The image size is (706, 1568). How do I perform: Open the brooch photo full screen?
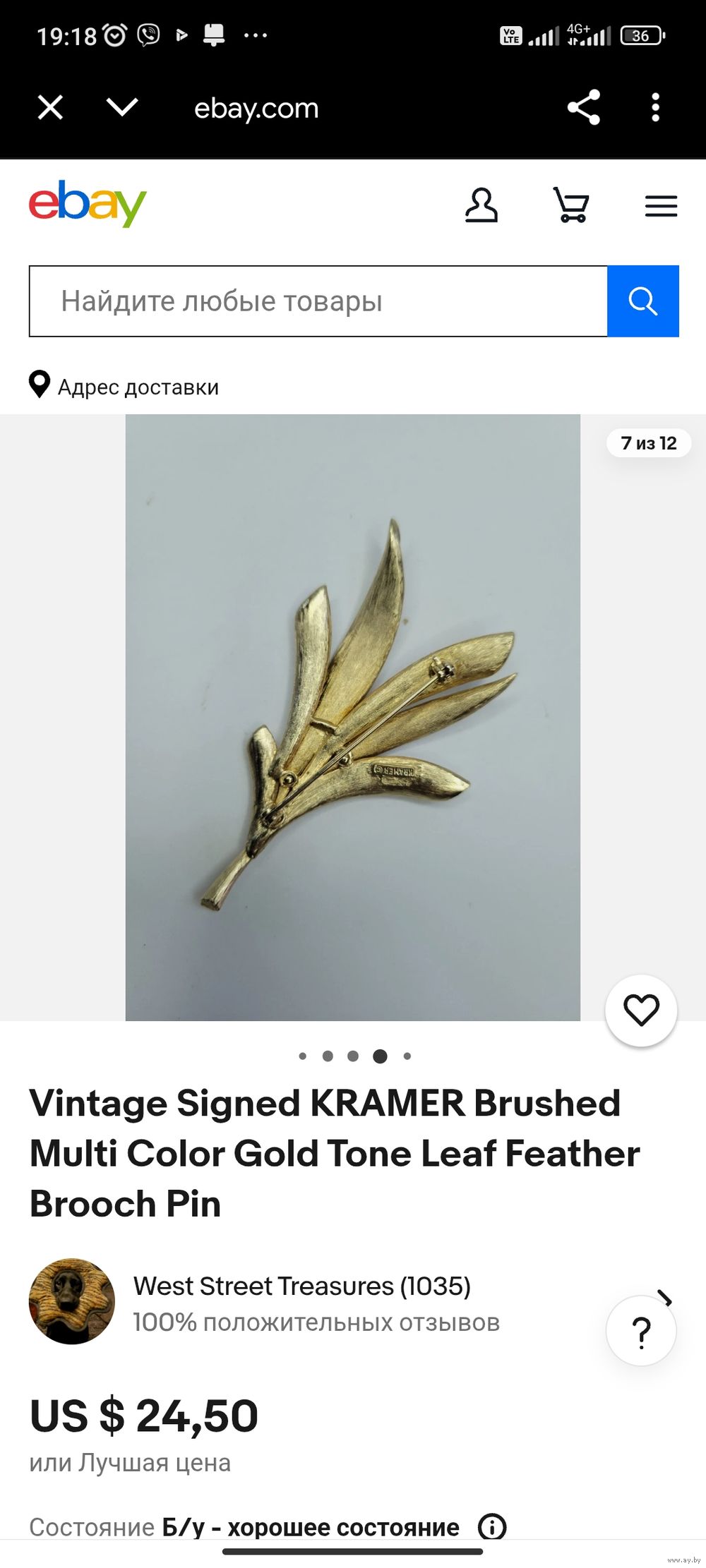(x=352, y=716)
